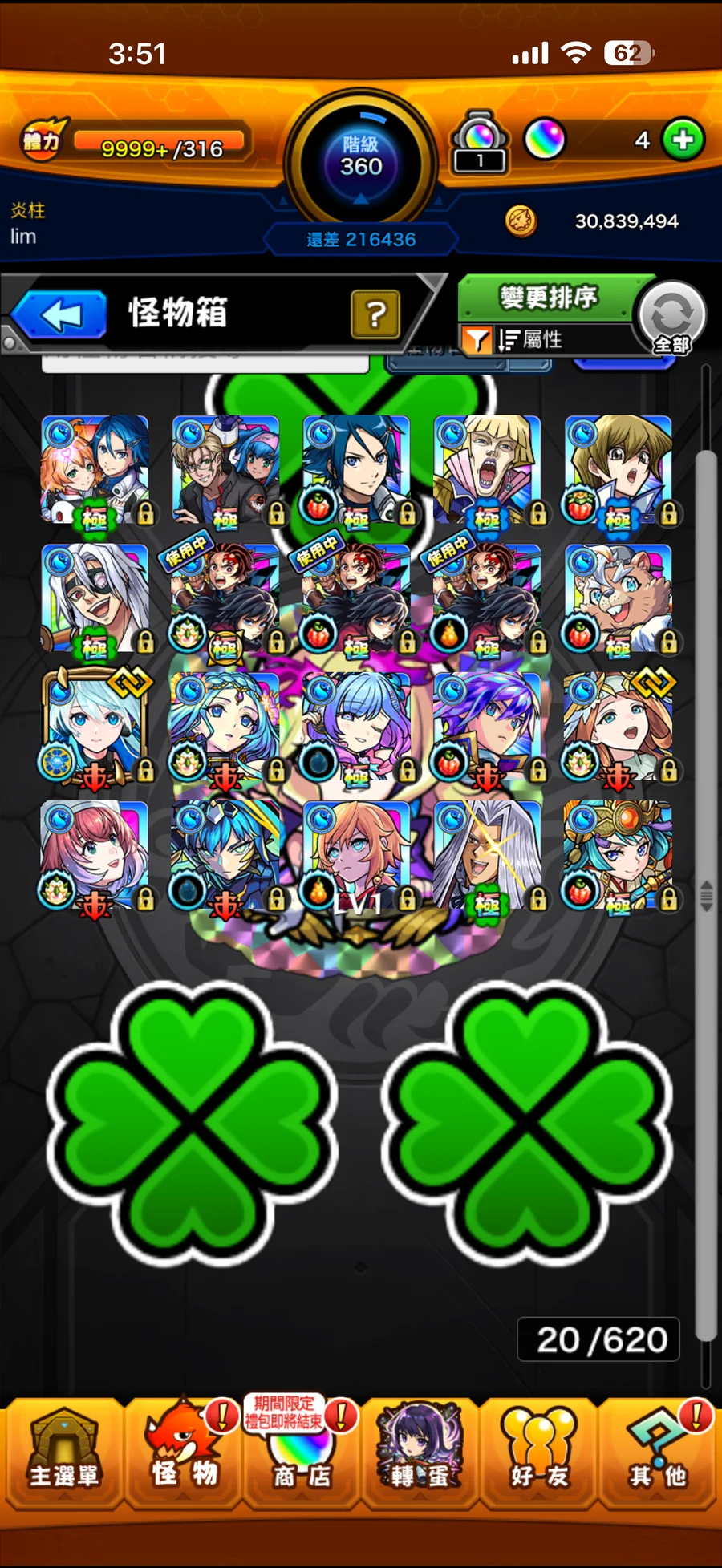Tap the 變更排序 sort button
Viewport: 722px width, 1568px height.
coord(549,298)
